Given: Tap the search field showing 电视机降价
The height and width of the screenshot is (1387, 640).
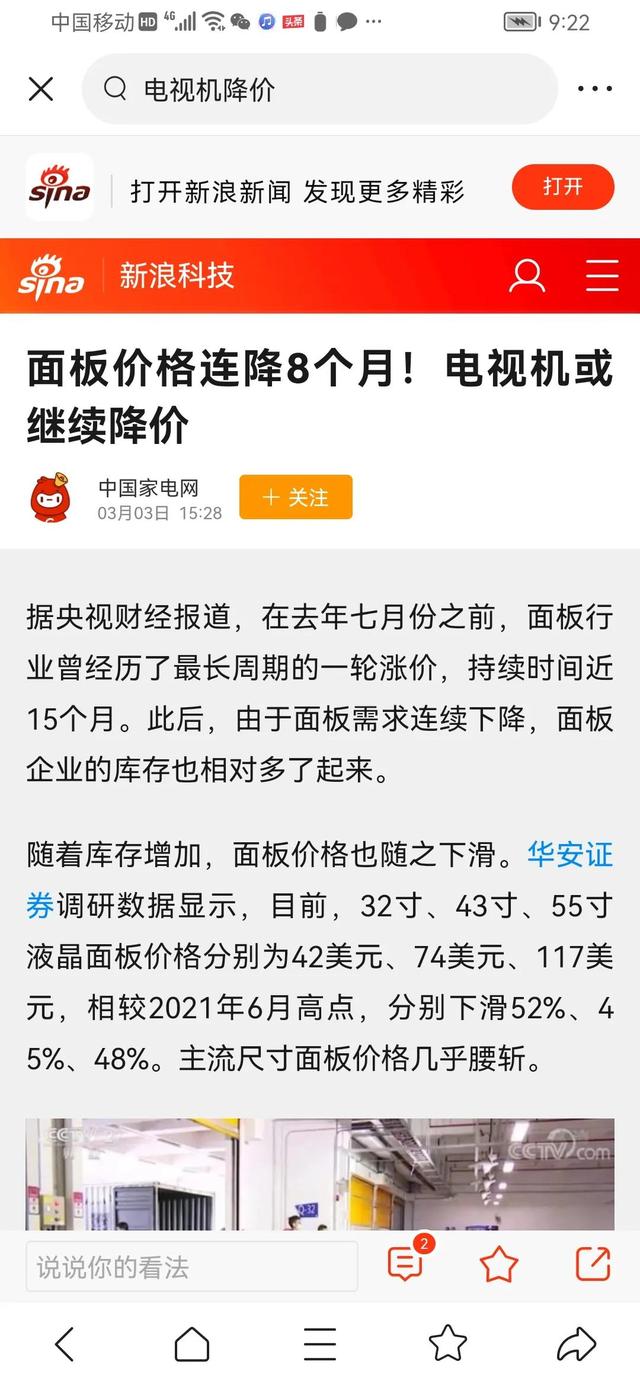Looking at the screenshot, I should click(318, 89).
